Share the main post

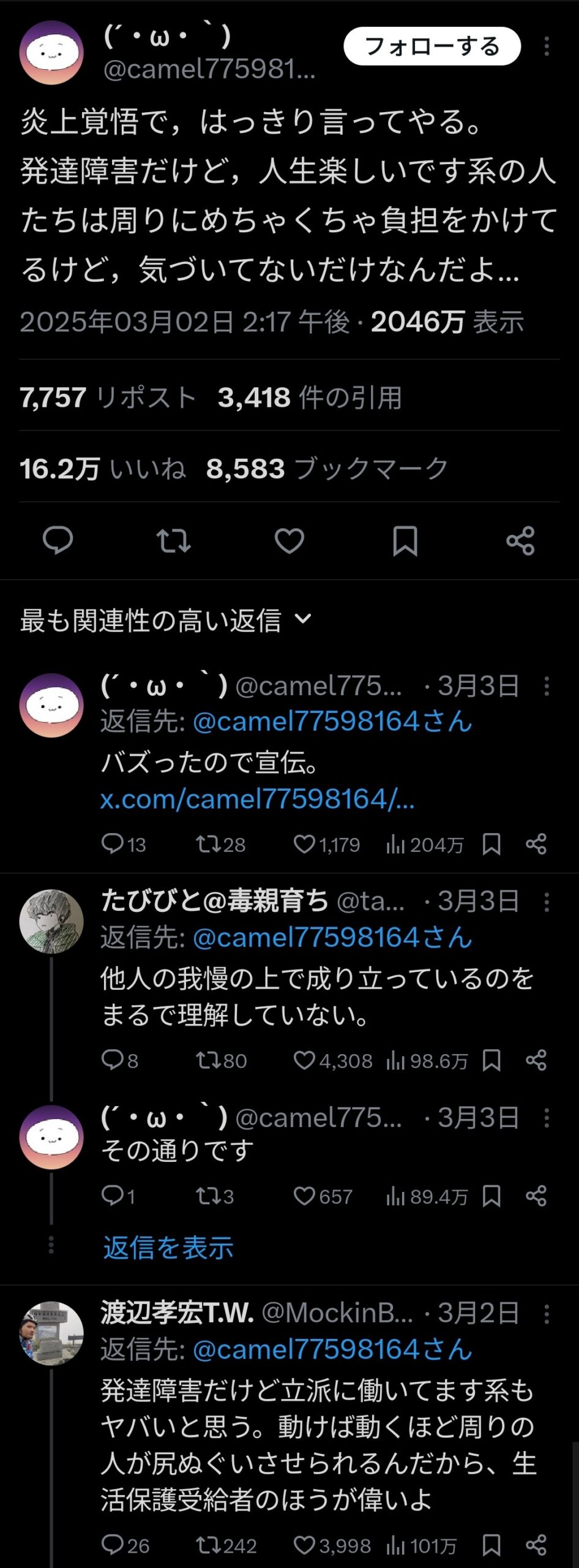coord(520,541)
